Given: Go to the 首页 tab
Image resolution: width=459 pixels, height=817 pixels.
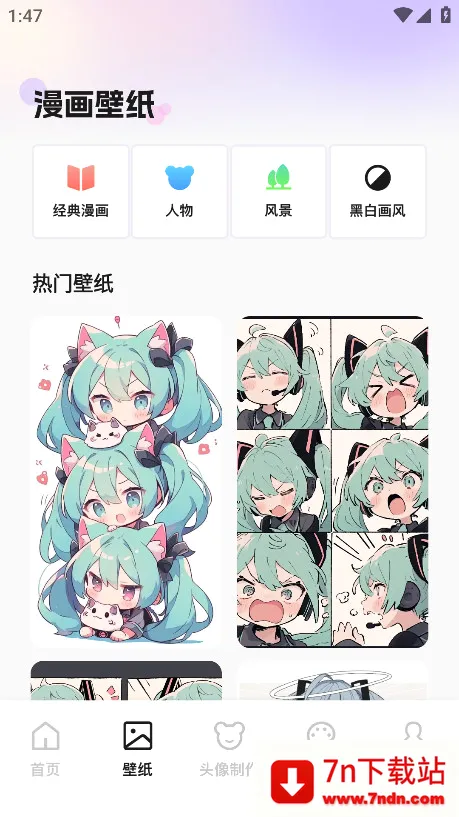Looking at the screenshot, I should coord(46,749).
